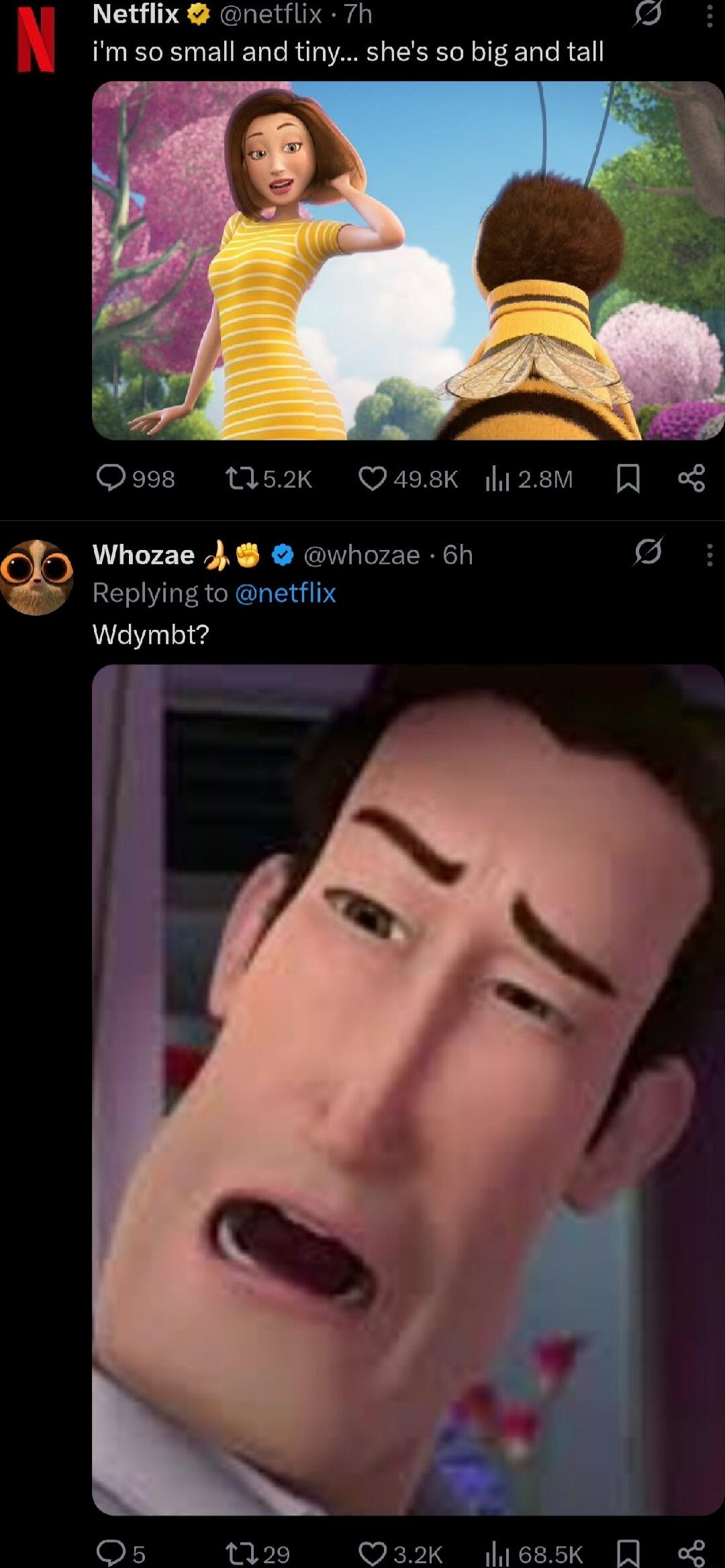Open the image in Whozae's reply

pyautogui.click(x=407, y=1089)
